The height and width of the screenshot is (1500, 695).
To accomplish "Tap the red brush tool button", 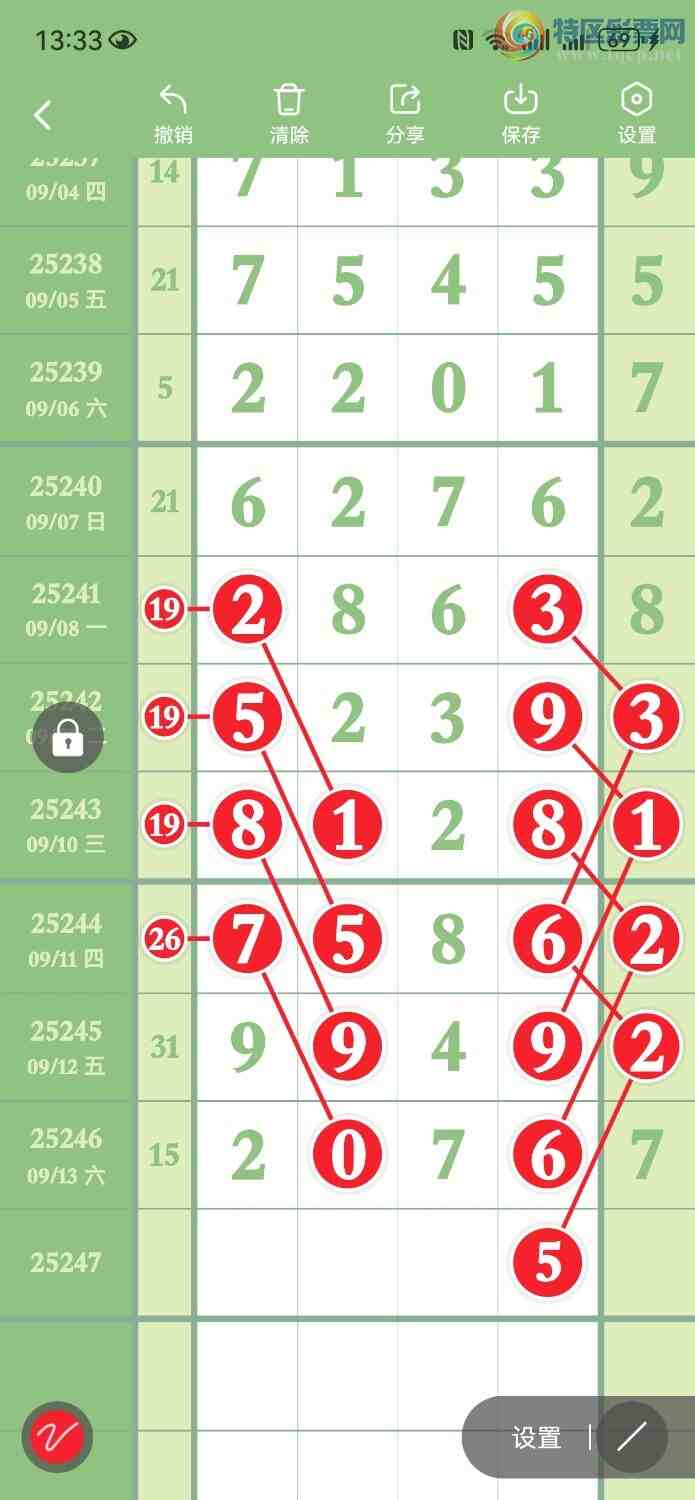I will (x=57, y=1437).
